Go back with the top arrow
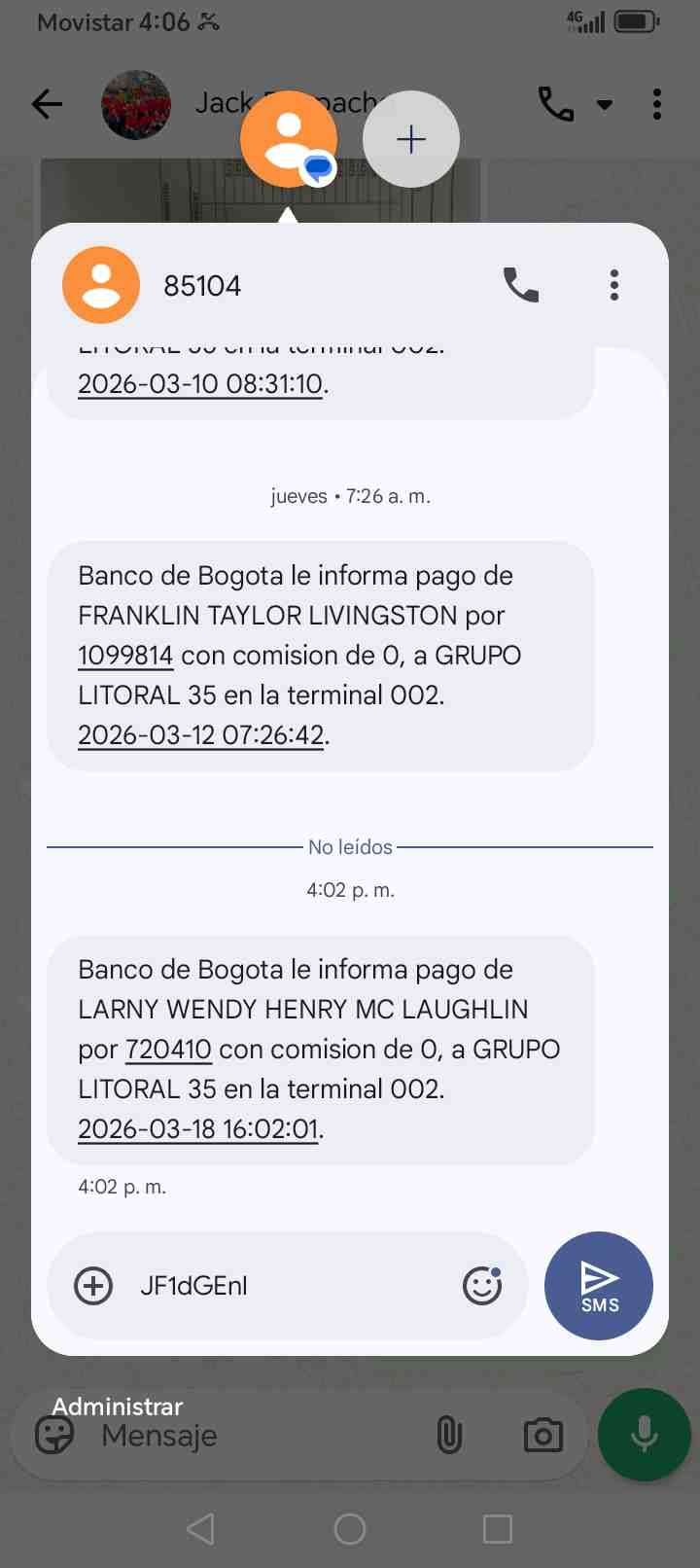Viewport: 700px width, 1568px height. [47, 104]
